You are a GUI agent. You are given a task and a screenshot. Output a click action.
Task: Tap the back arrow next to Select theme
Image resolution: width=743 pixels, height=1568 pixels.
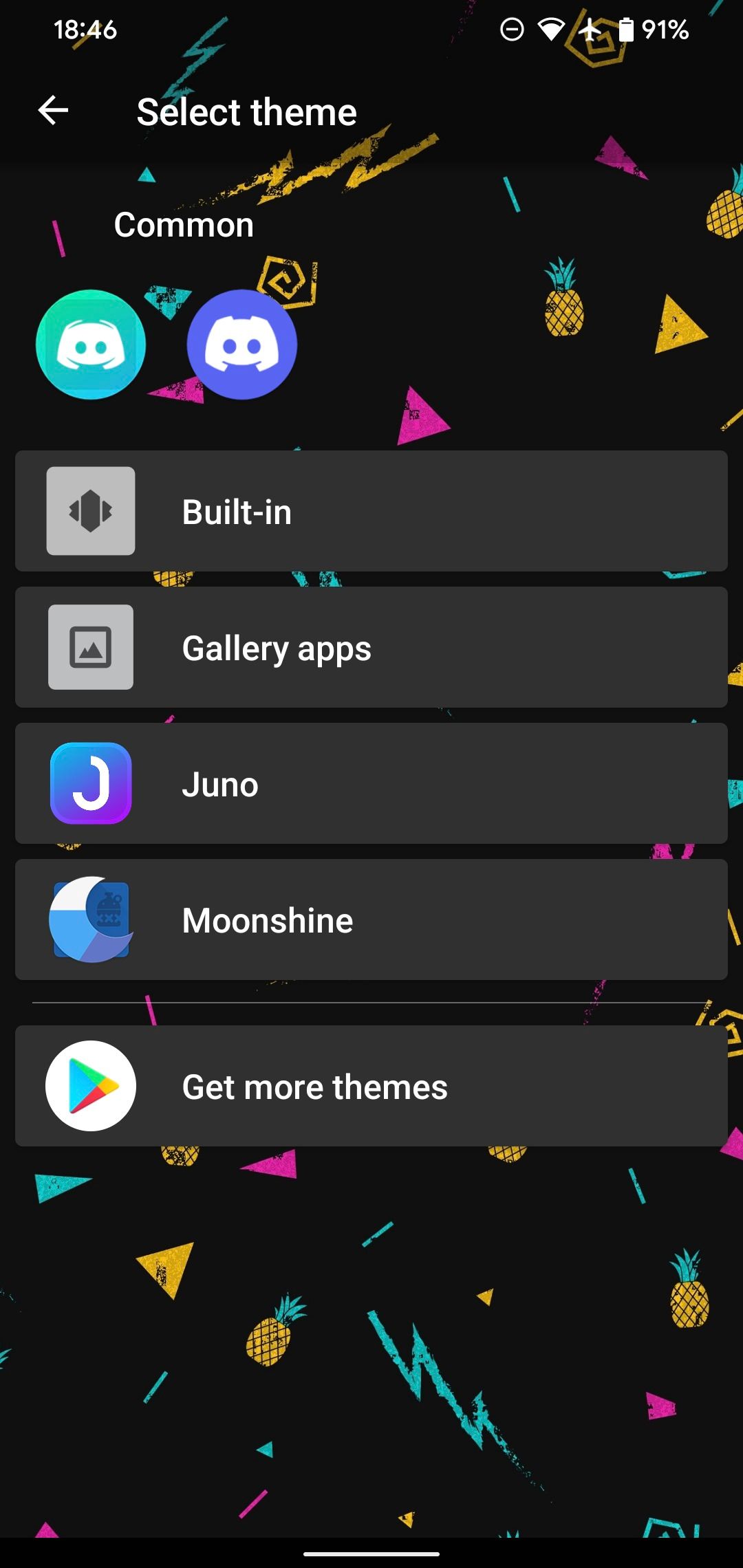point(52,111)
